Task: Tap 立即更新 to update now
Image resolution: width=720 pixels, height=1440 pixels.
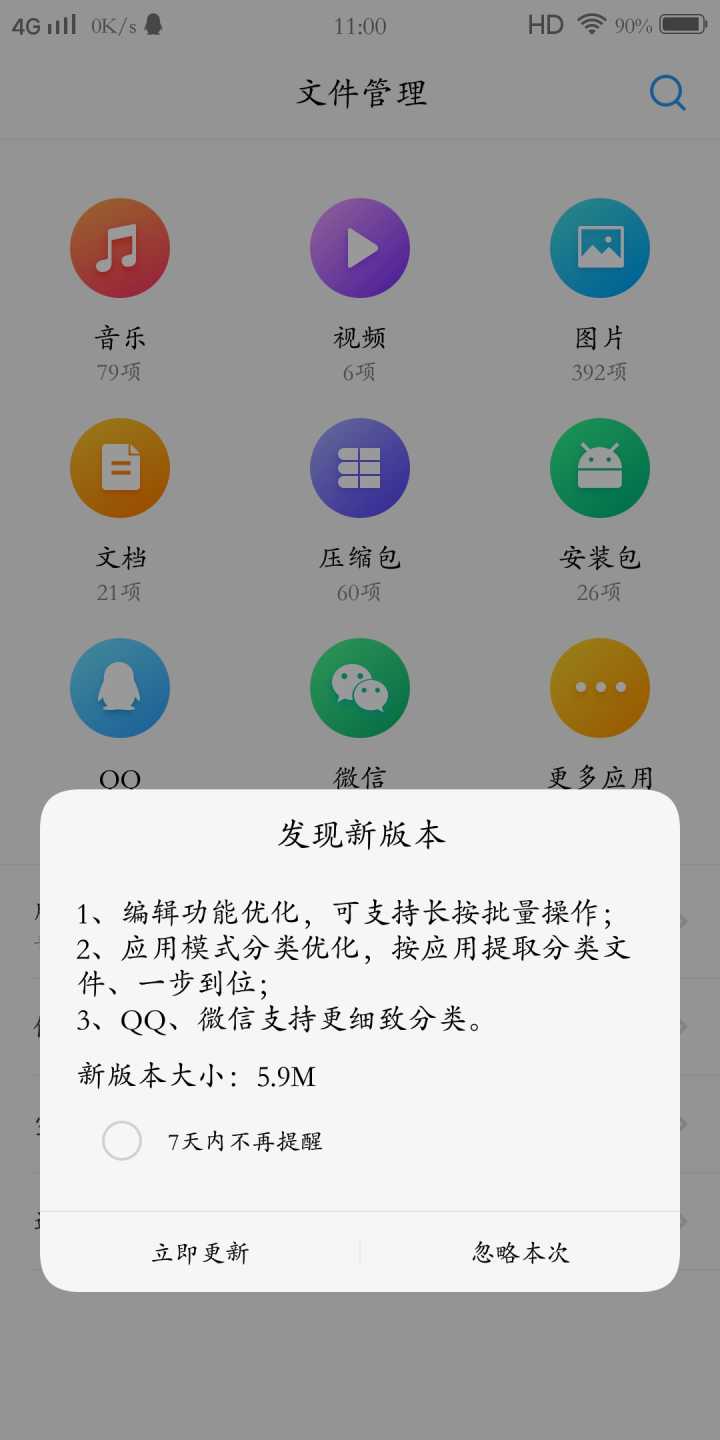Action: pos(200,1252)
